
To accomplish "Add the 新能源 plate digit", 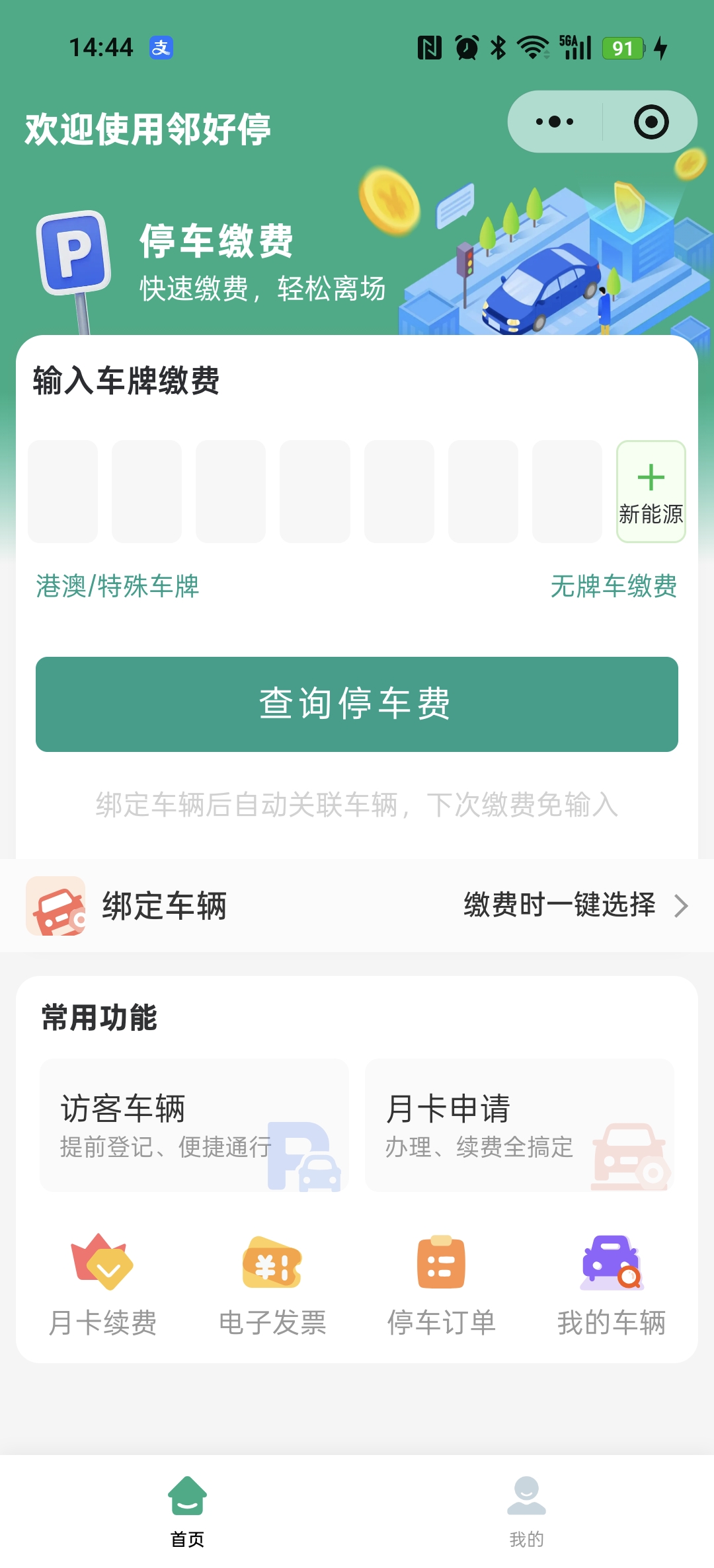I will coord(651,492).
